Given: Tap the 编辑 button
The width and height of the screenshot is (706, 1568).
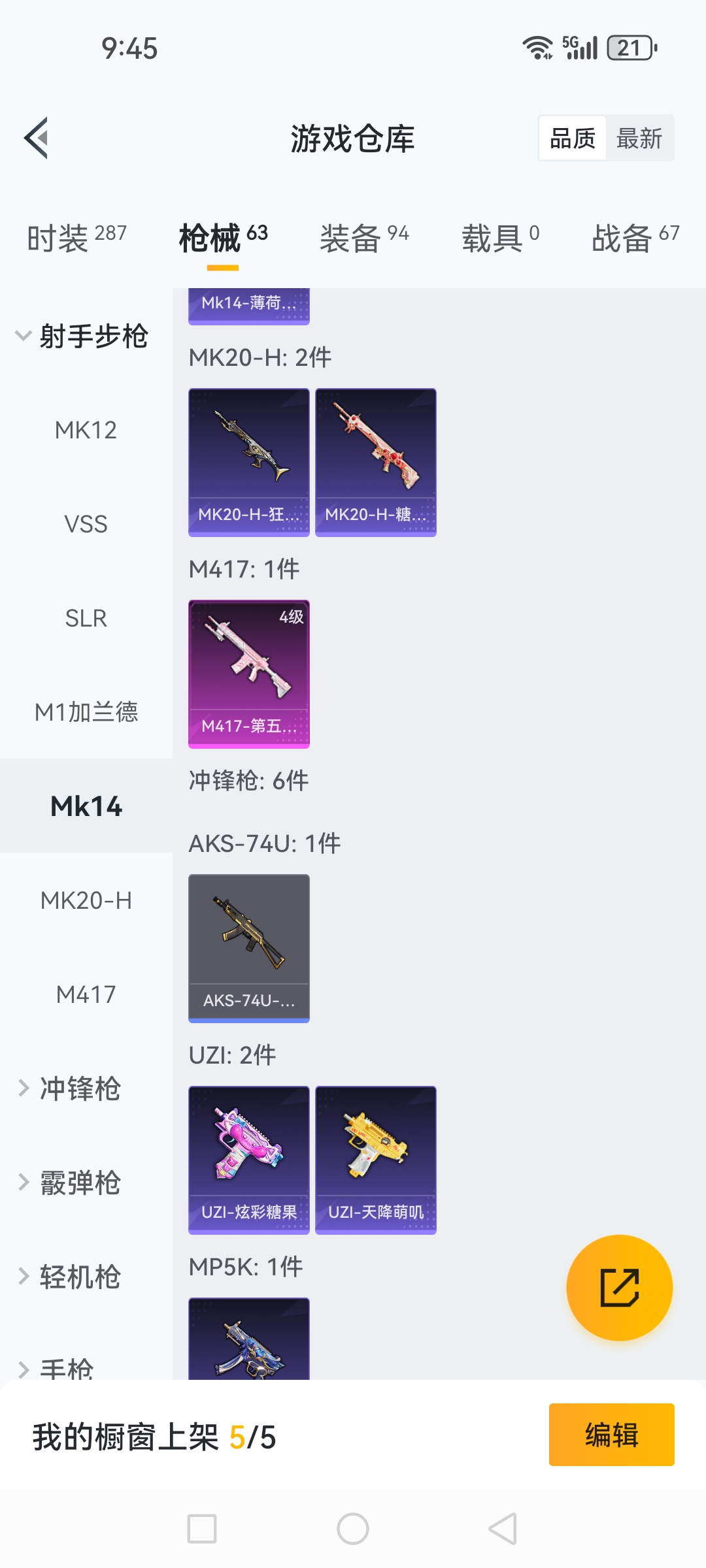Looking at the screenshot, I should click(611, 1435).
